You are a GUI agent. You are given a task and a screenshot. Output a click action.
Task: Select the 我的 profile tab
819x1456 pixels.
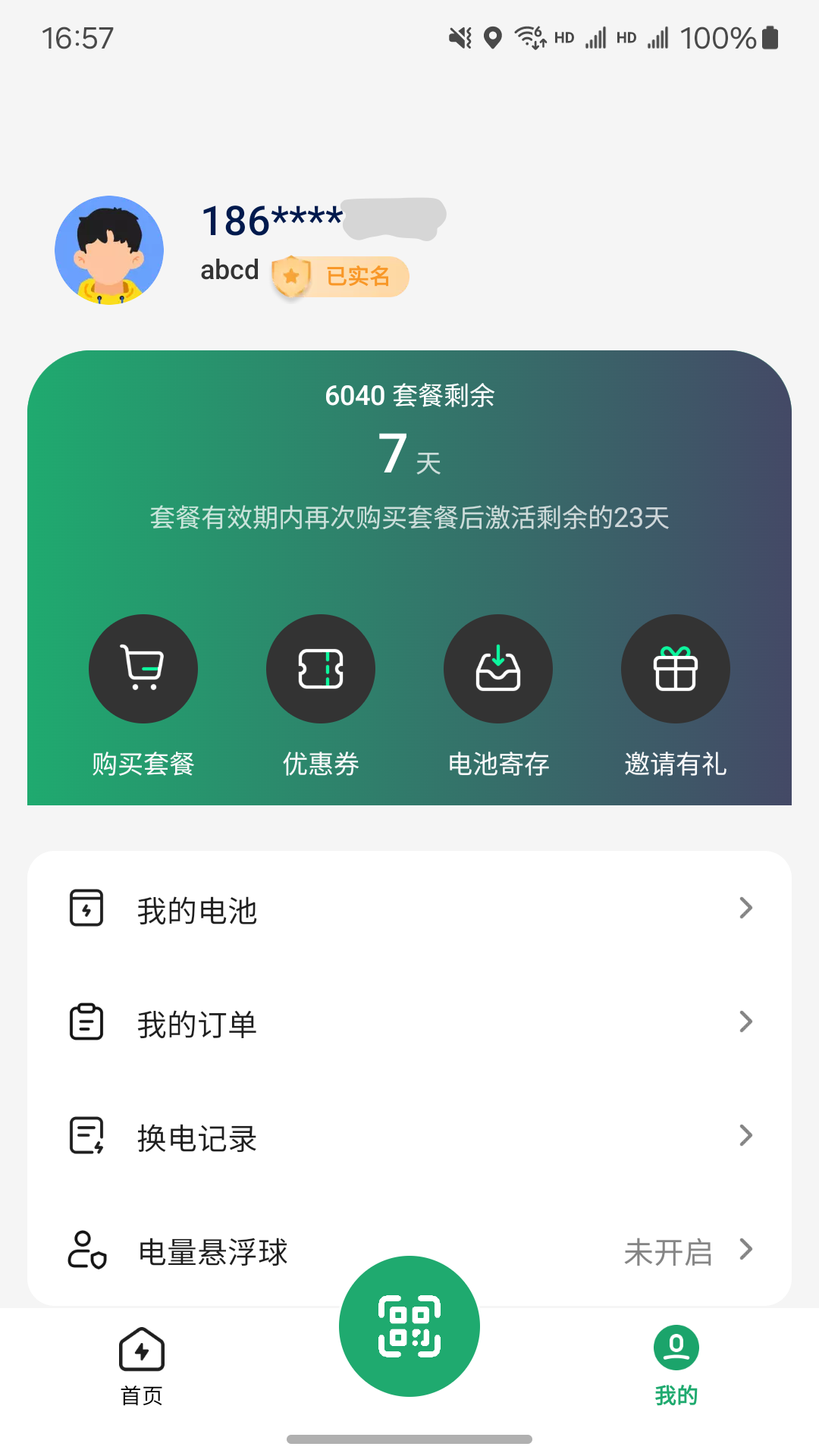675,1365
